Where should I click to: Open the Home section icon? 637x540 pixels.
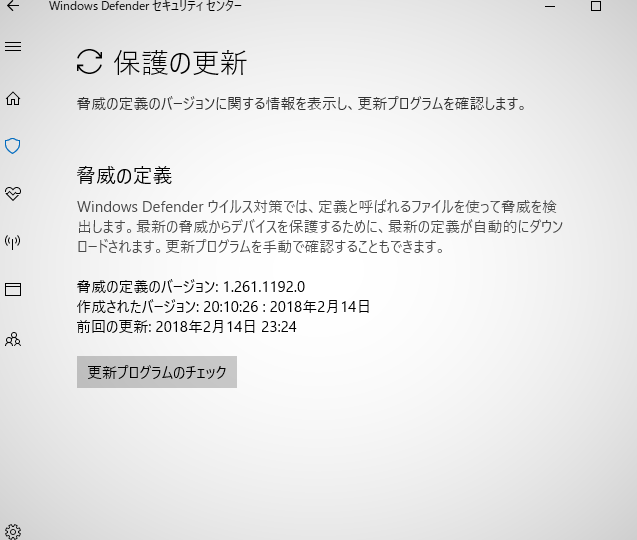click(x=13, y=98)
